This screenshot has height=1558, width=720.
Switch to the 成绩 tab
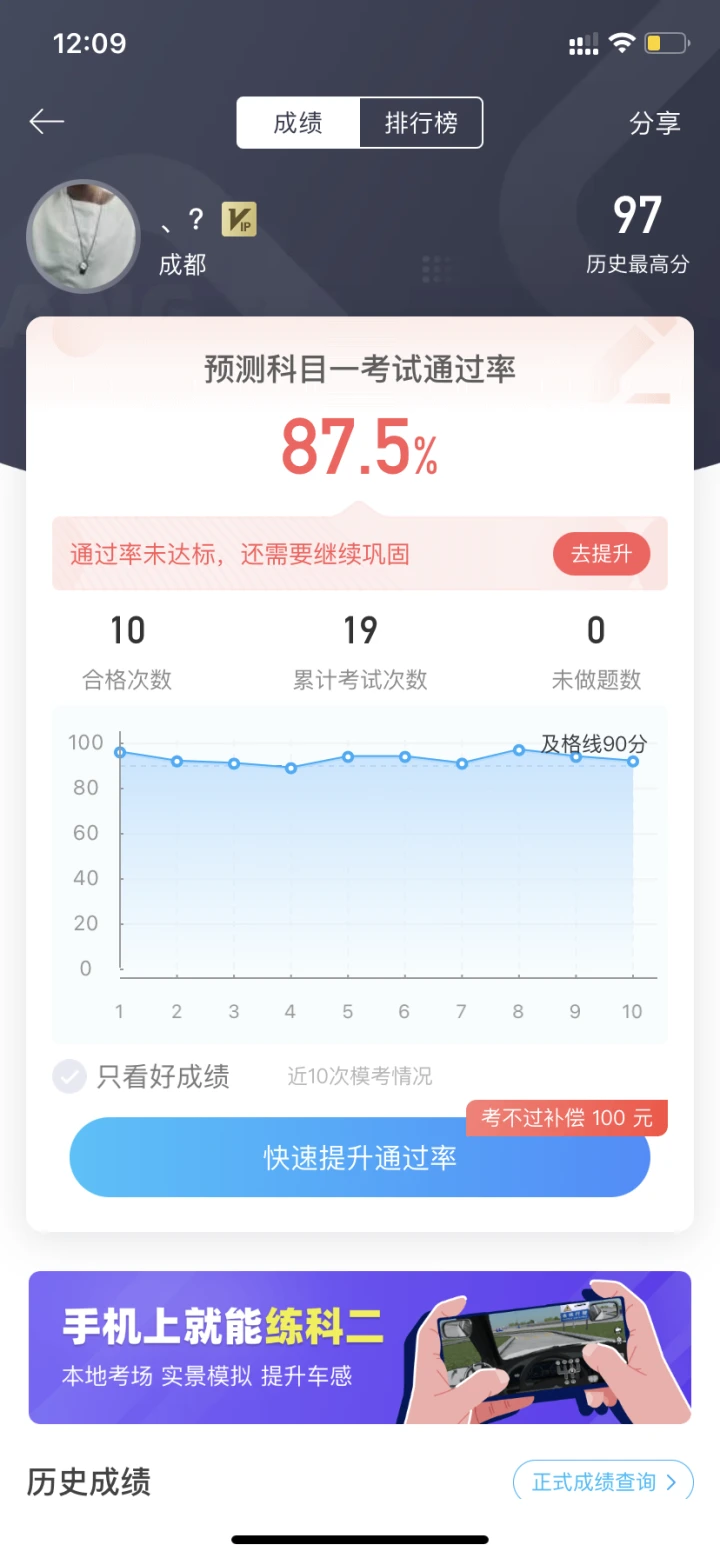click(x=298, y=123)
